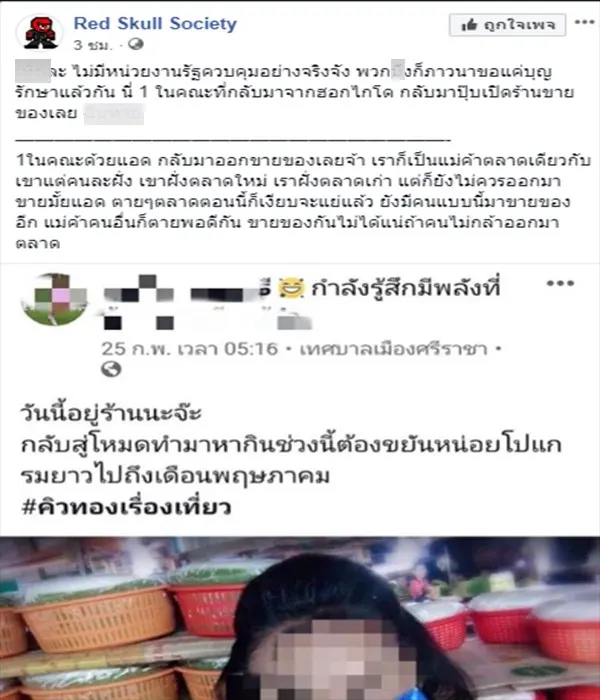Open the 3 ชม. post timestamp
The width and height of the screenshot is (600, 700).
click(93, 45)
